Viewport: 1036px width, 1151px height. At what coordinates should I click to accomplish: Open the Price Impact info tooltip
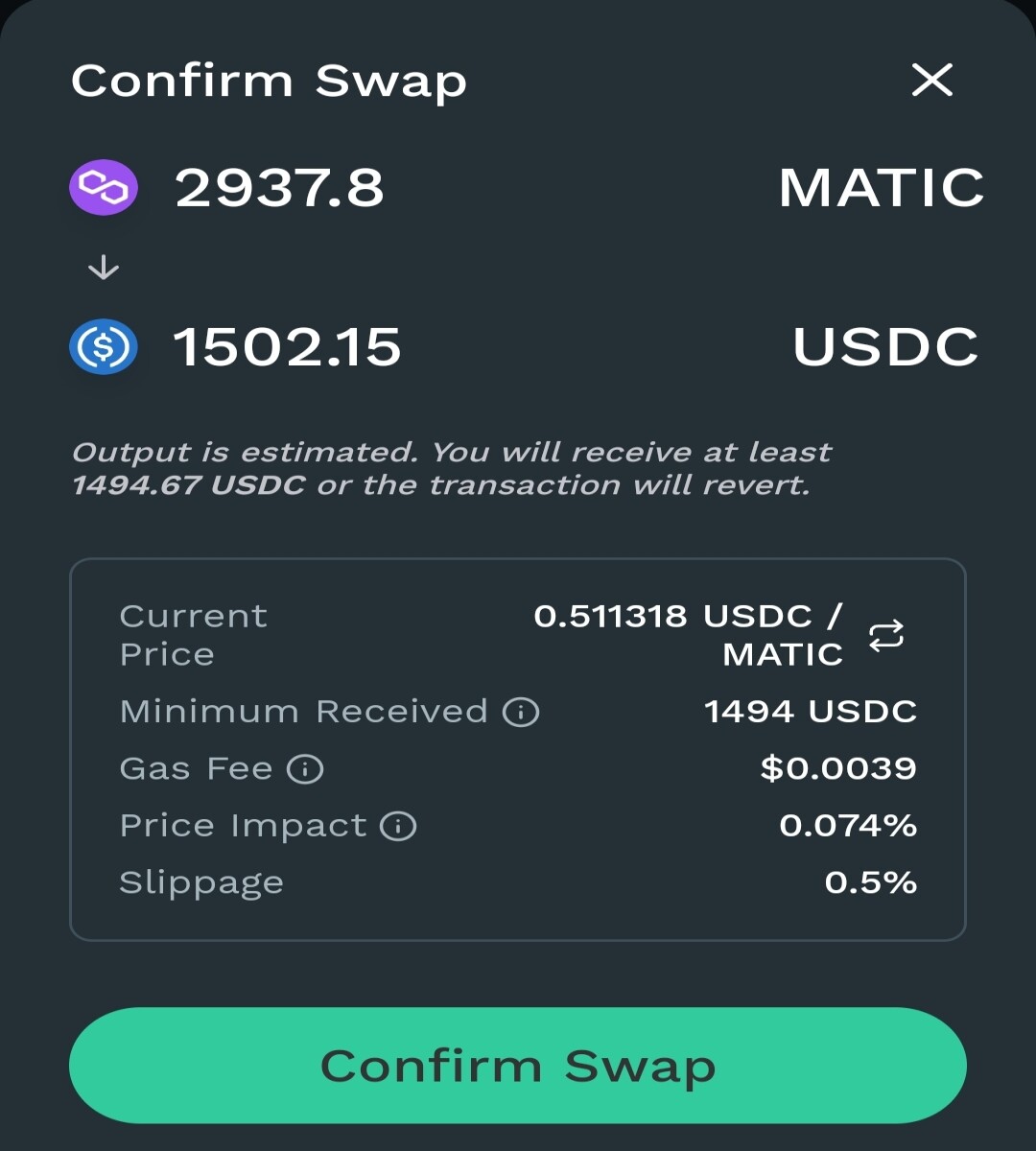[396, 825]
